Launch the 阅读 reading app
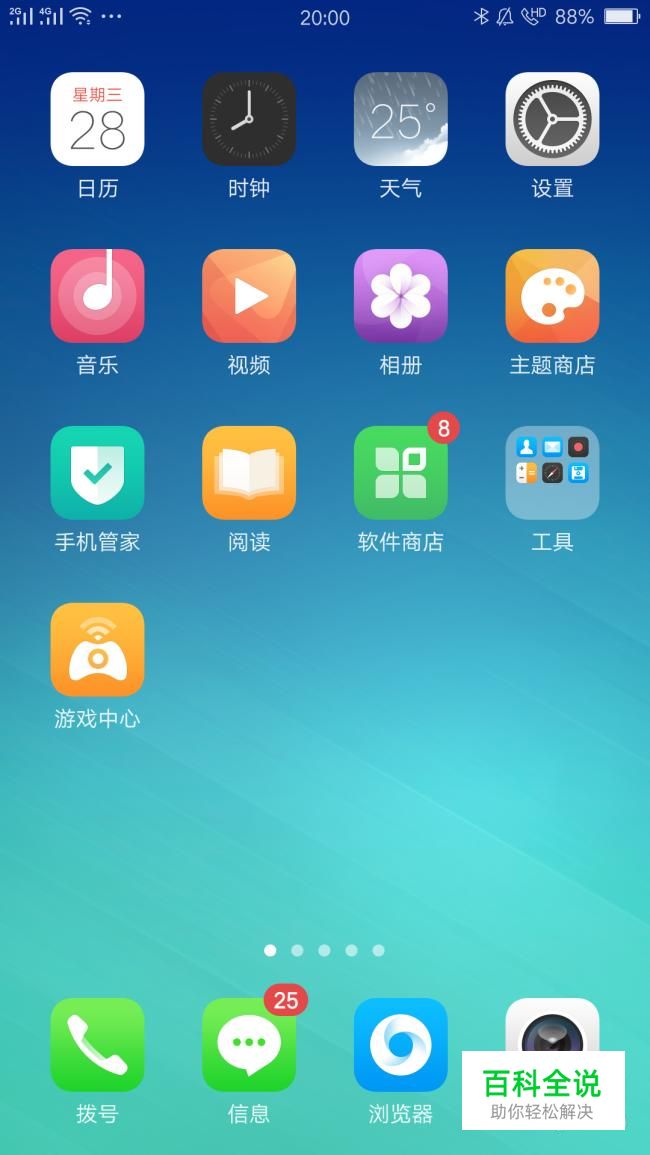Viewport: 650px width, 1155px height. (249, 473)
